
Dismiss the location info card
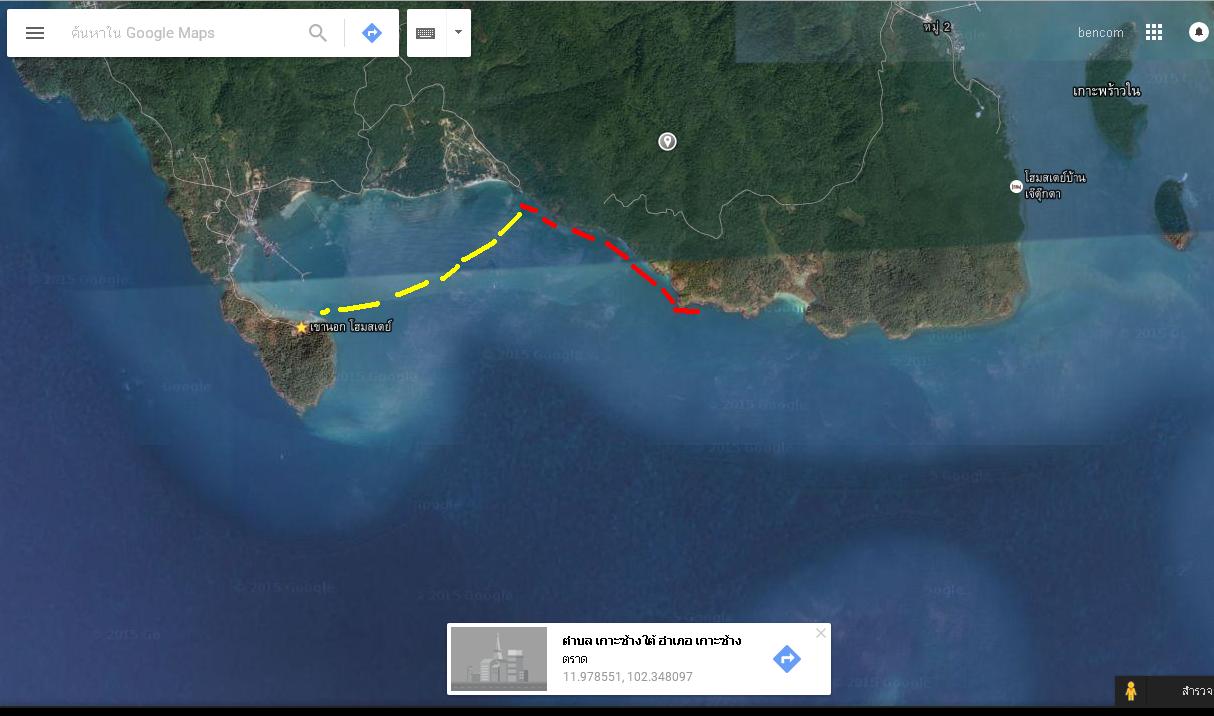(821, 633)
